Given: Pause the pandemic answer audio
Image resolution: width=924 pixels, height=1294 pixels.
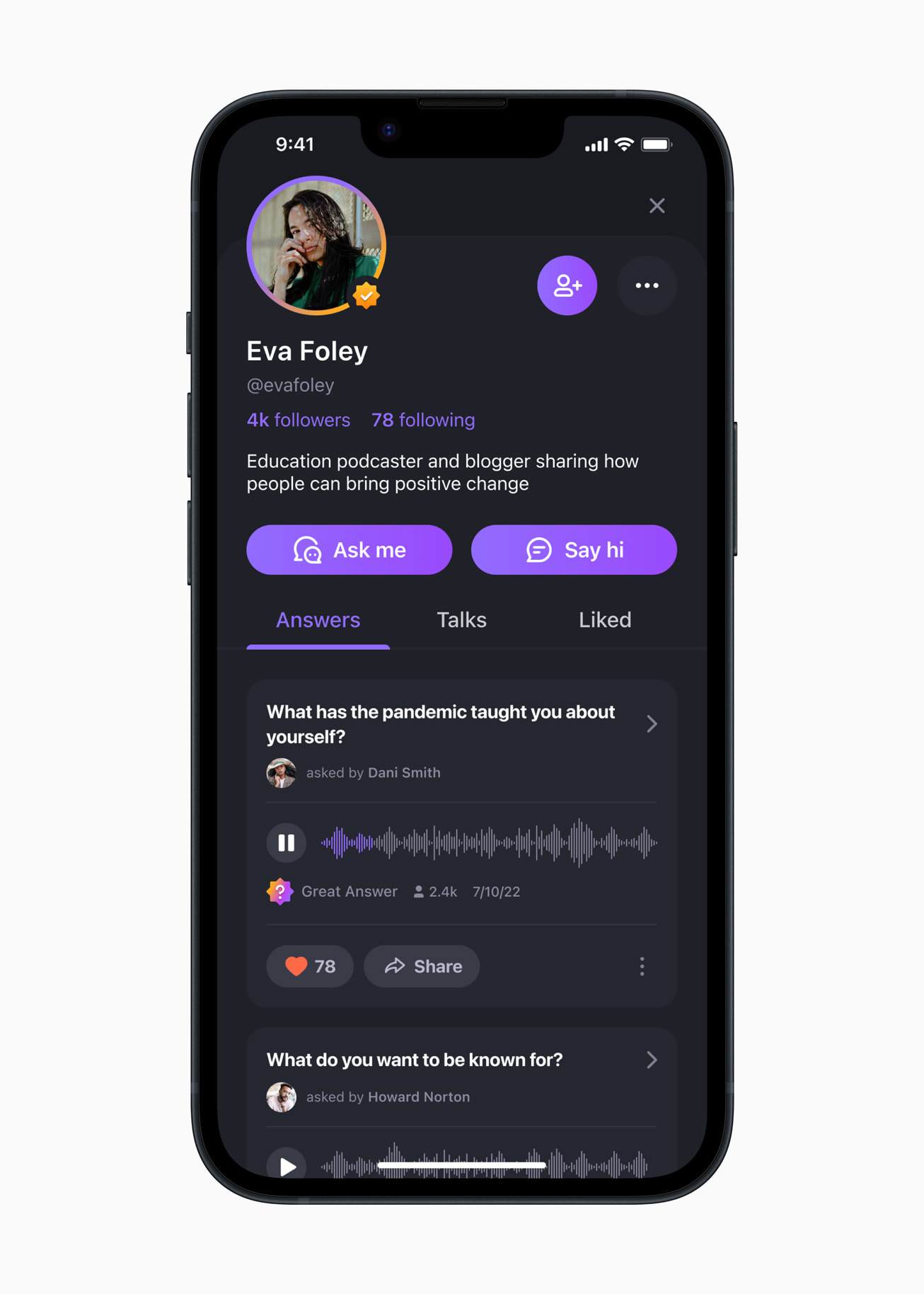Looking at the screenshot, I should click(286, 842).
